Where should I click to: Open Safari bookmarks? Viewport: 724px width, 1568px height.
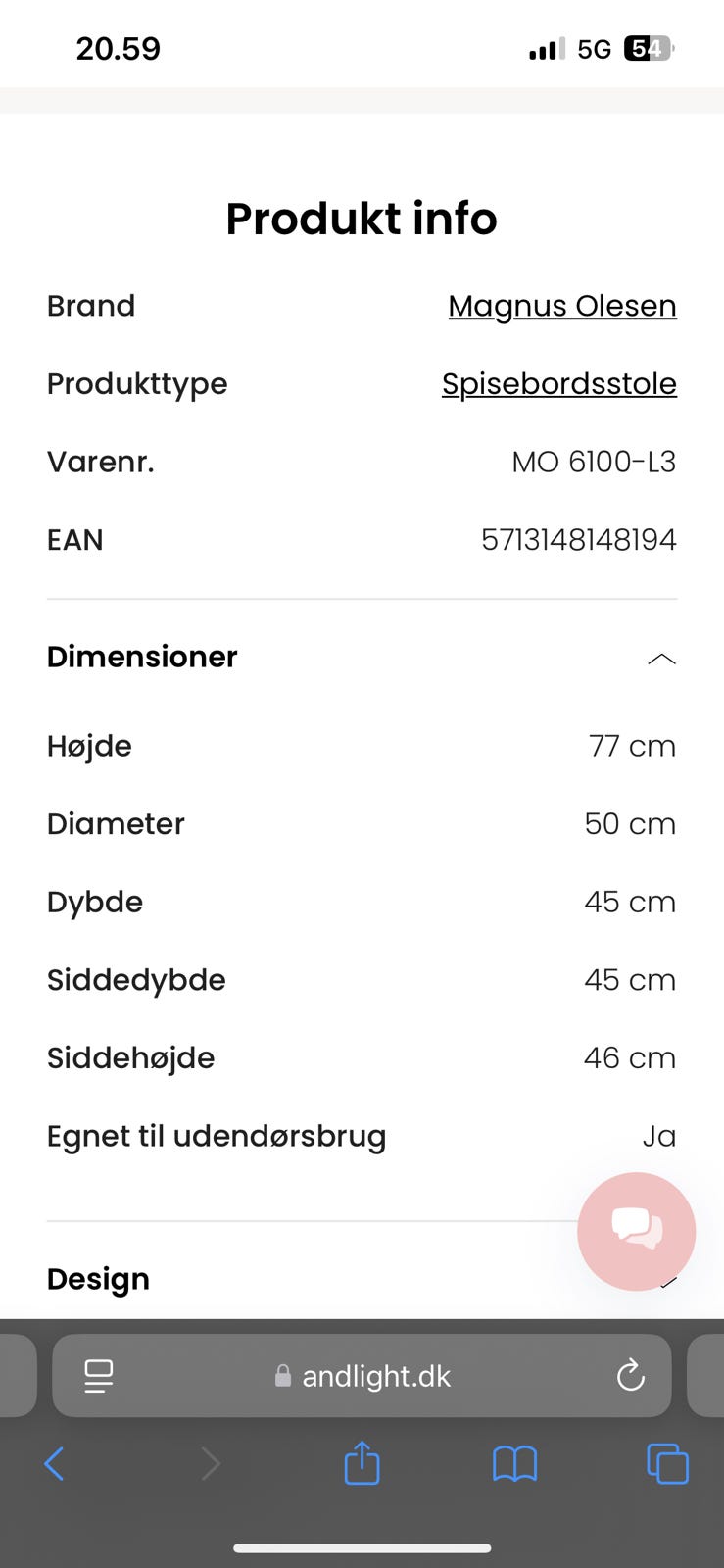pos(514,1464)
